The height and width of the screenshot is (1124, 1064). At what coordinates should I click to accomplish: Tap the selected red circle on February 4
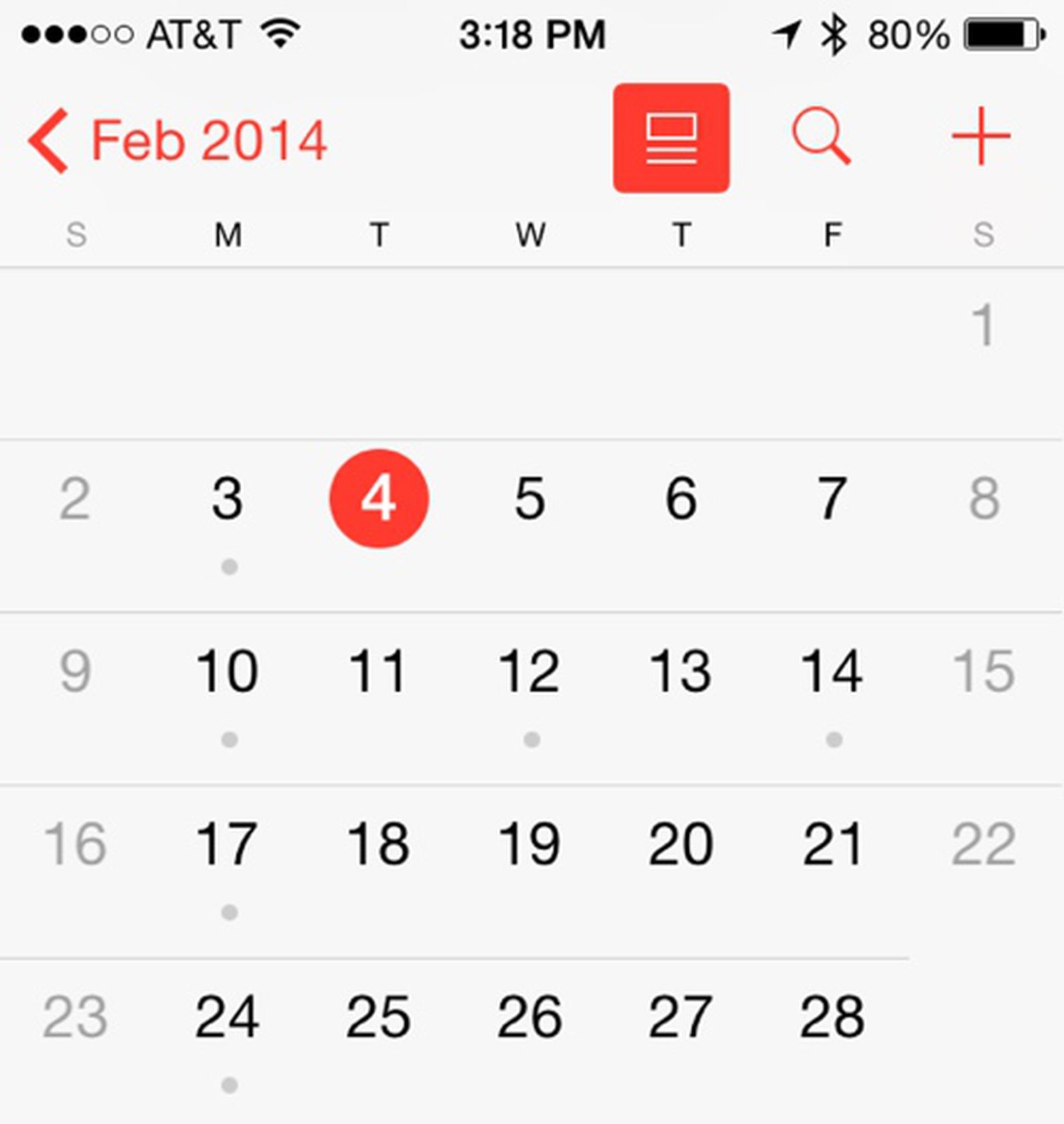point(378,500)
